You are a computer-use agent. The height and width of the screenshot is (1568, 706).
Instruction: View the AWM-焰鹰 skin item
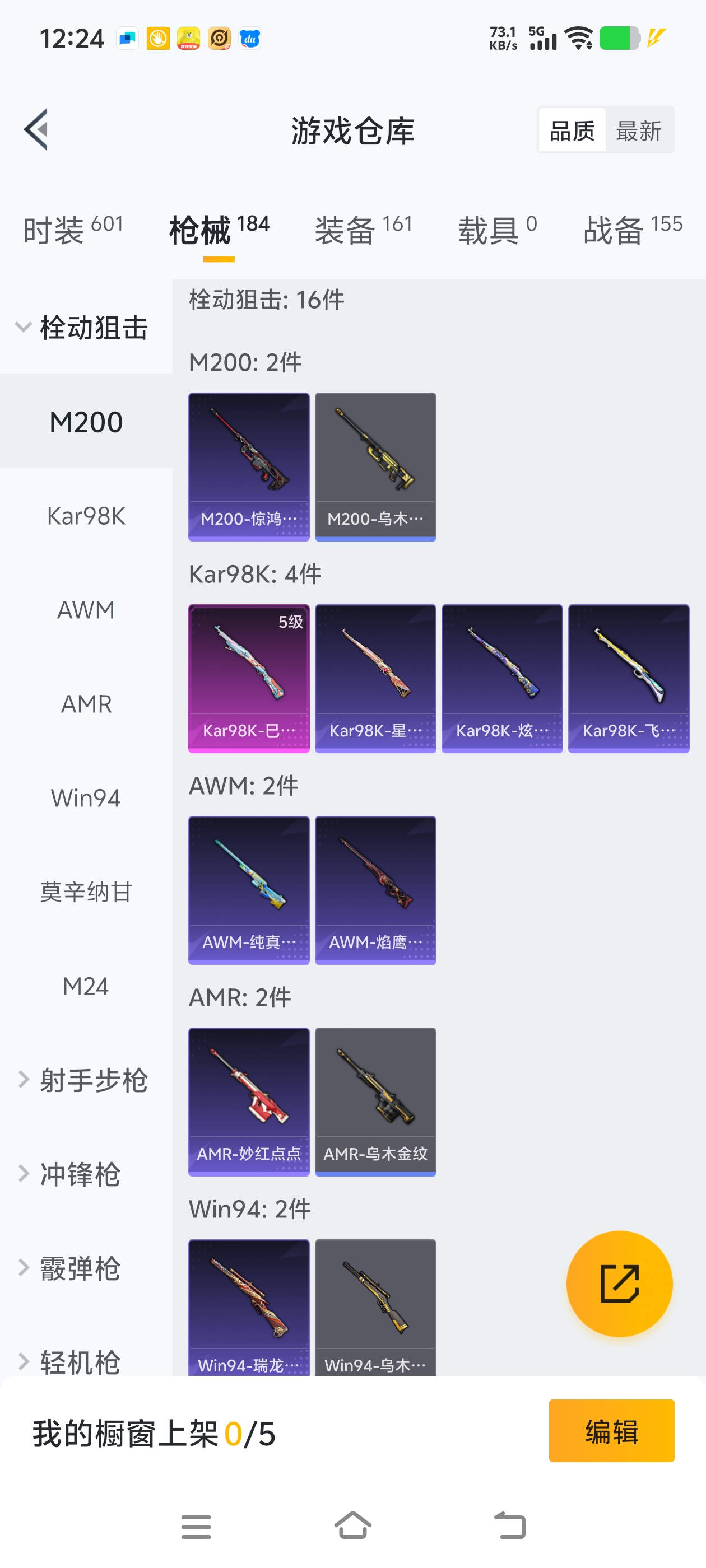tap(375, 889)
